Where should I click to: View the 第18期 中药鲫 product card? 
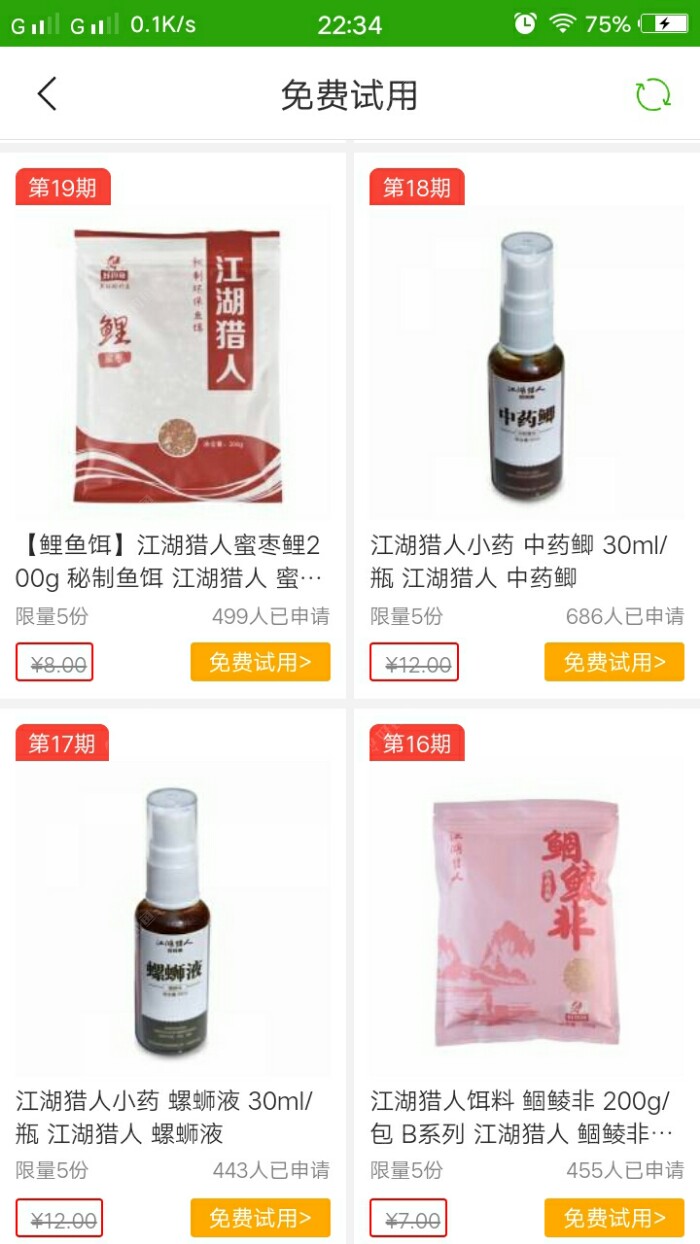tap(527, 360)
